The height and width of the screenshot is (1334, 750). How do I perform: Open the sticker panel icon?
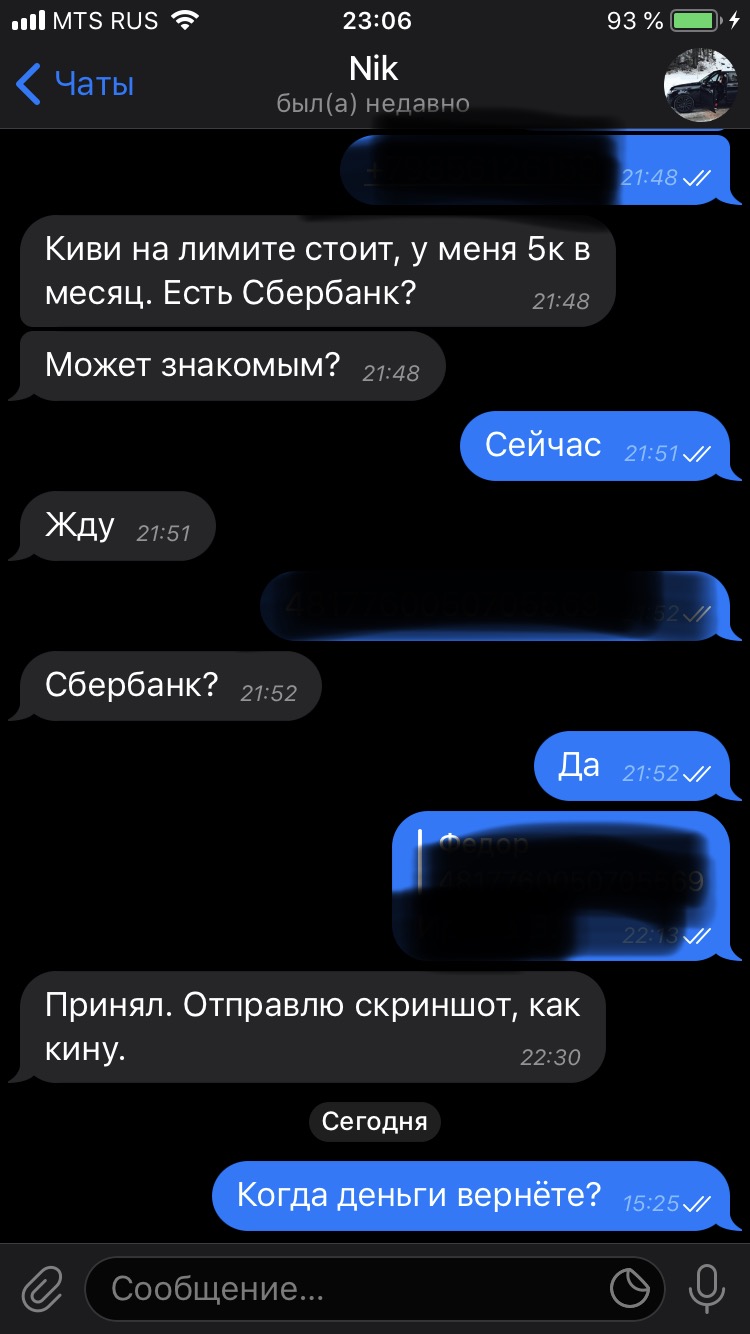coord(630,1289)
